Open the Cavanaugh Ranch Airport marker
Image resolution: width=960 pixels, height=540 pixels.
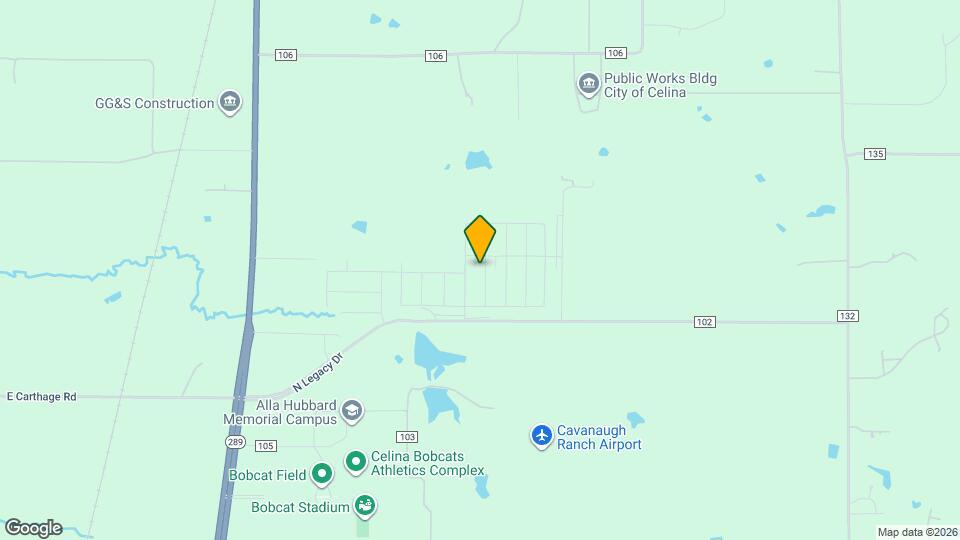click(542, 435)
